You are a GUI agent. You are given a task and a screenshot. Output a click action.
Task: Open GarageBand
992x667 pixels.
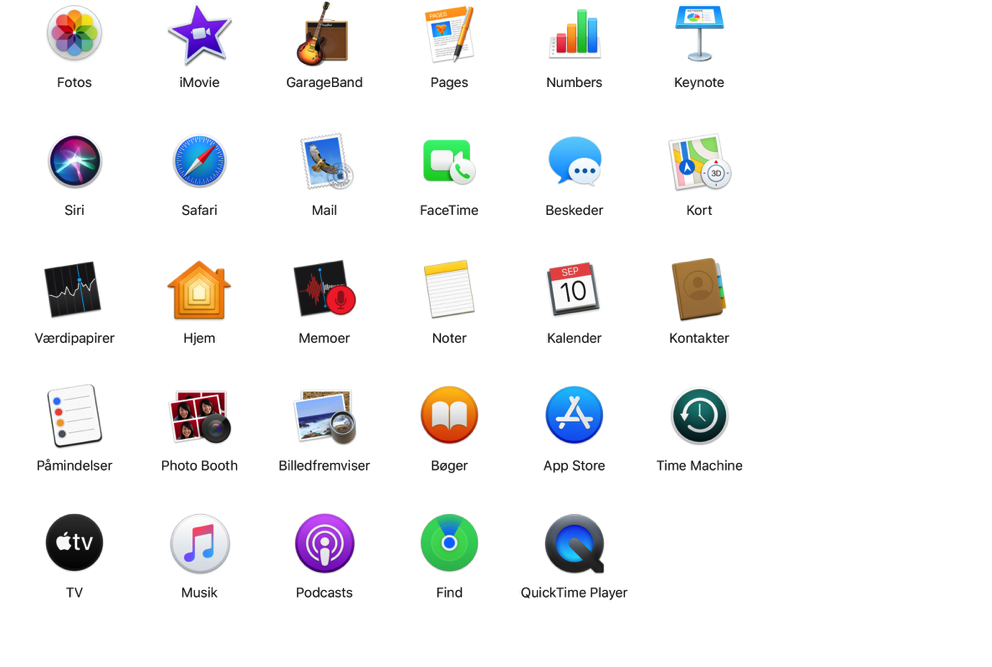tap(324, 34)
